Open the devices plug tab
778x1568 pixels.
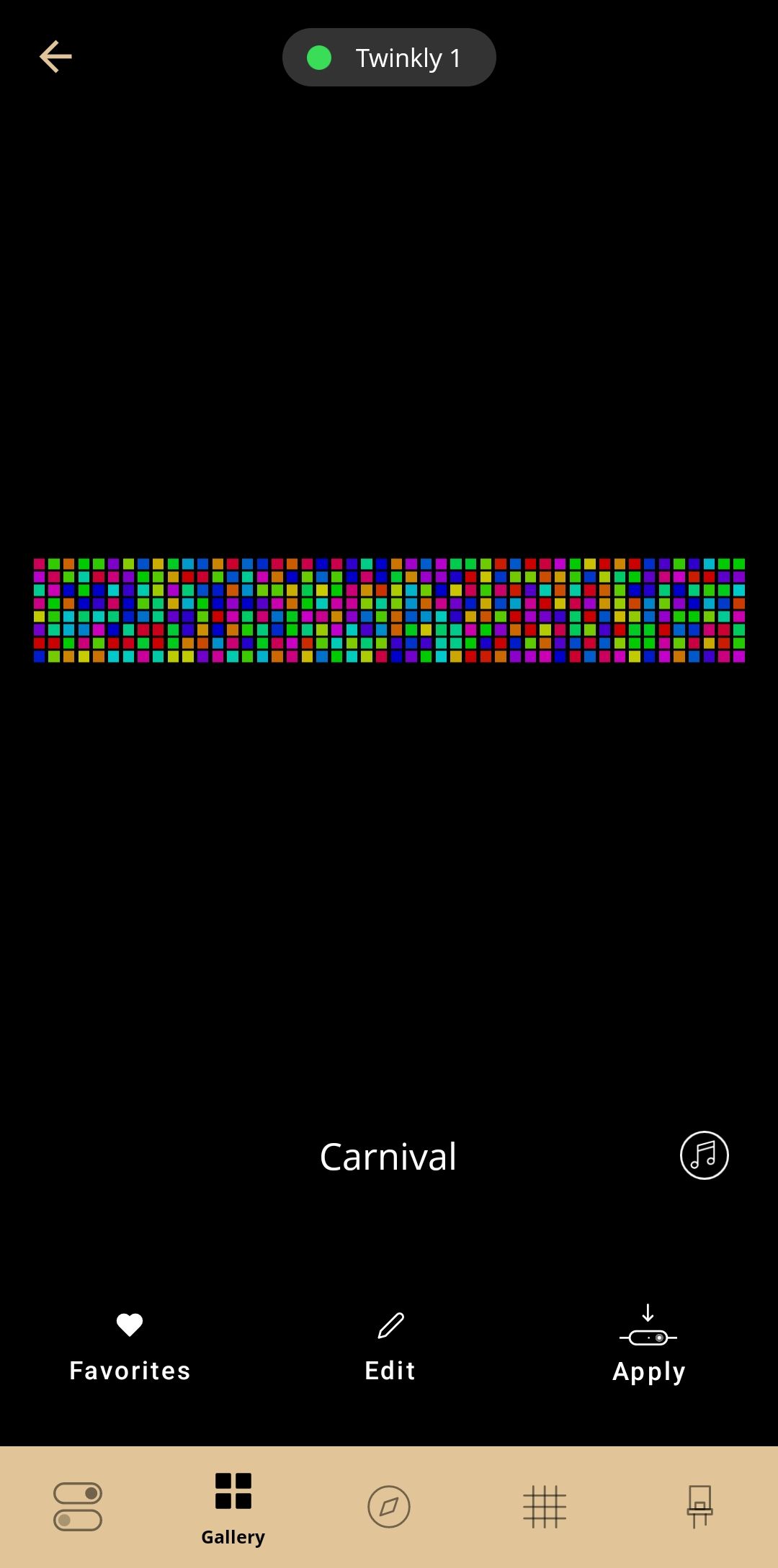pyautogui.click(x=699, y=1506)
